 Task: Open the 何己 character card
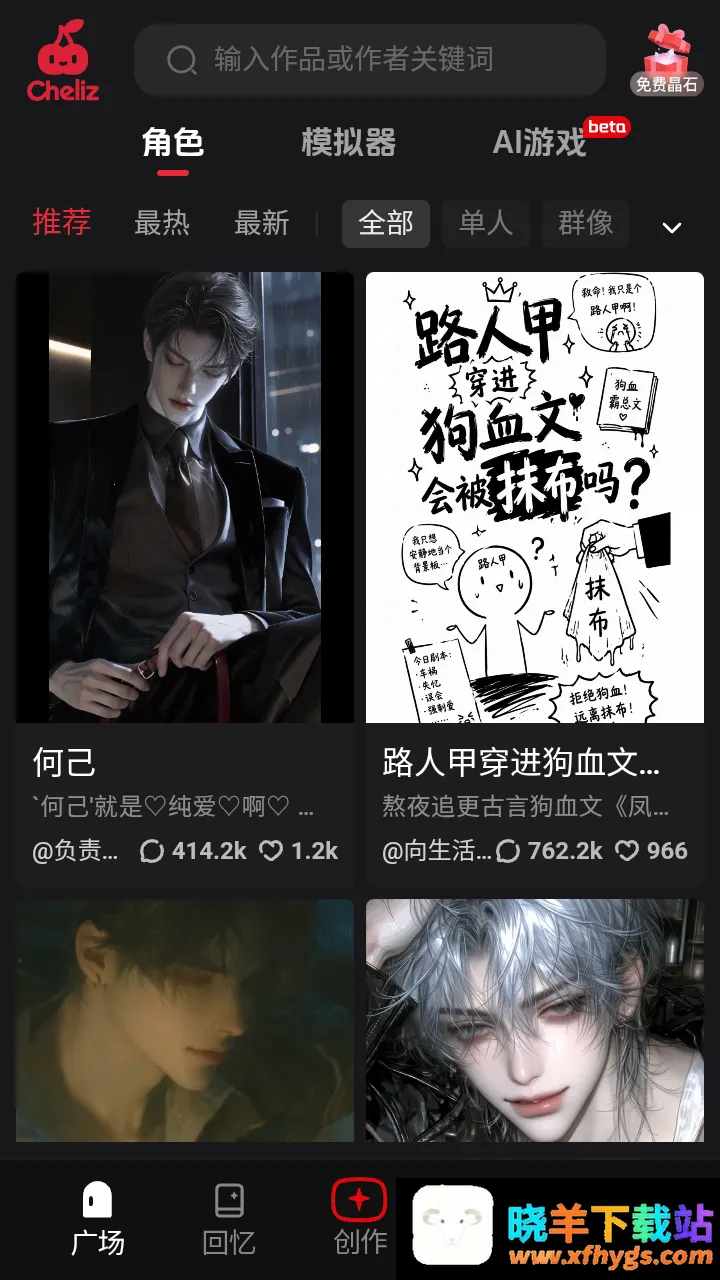pyautogui.click(x=185, y=579)
